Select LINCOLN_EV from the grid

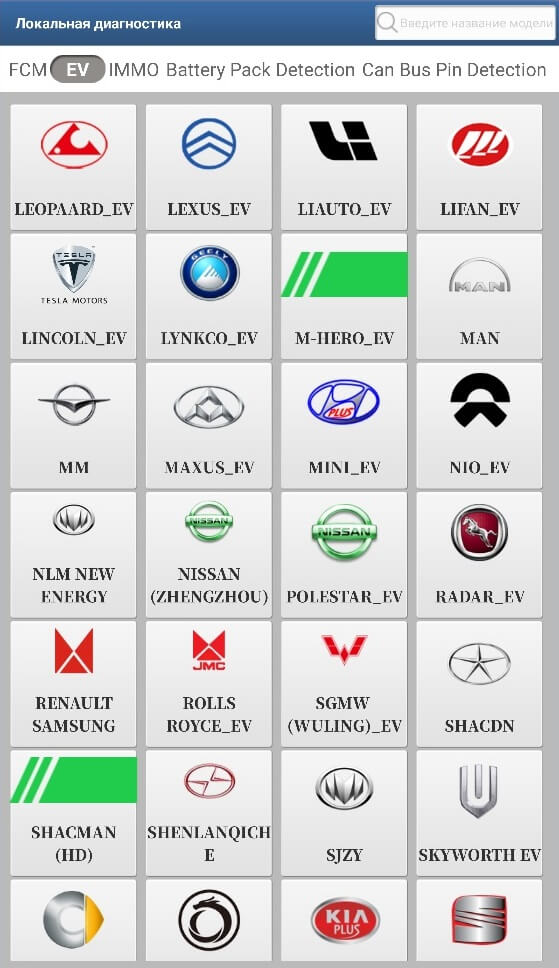click(x=74, y=296)
